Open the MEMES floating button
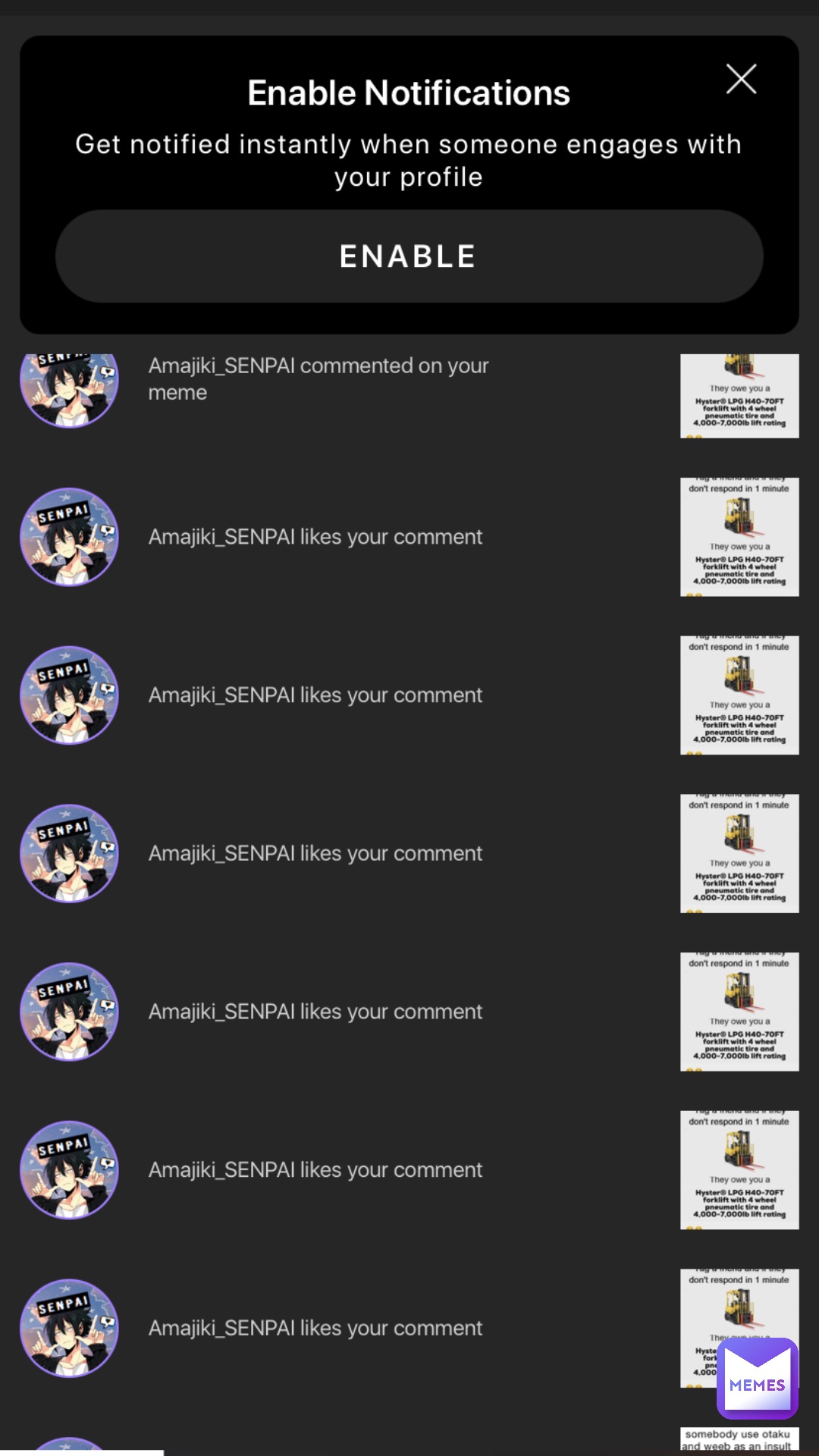Screen dimensions: 819x1456 [x=757, y=1379]
